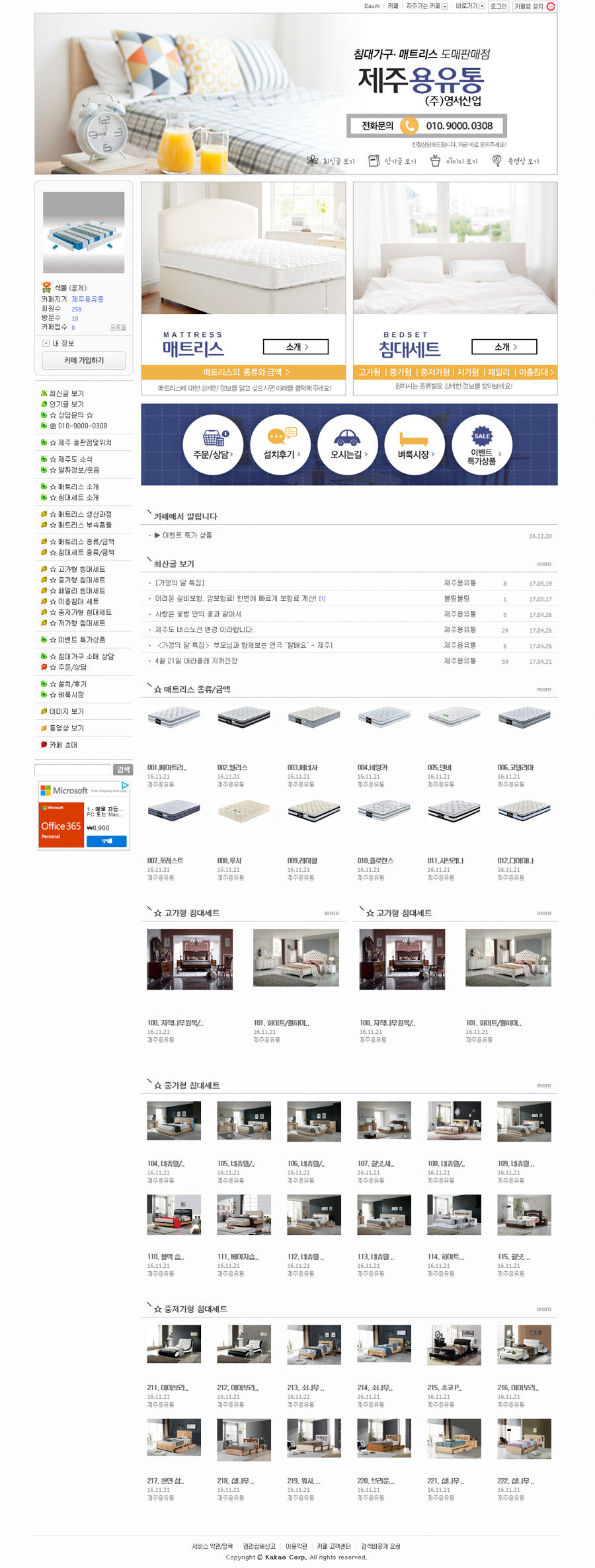View the 012.다이아나 mattress item
The image size is (595, 1568).
click(516, 861)
